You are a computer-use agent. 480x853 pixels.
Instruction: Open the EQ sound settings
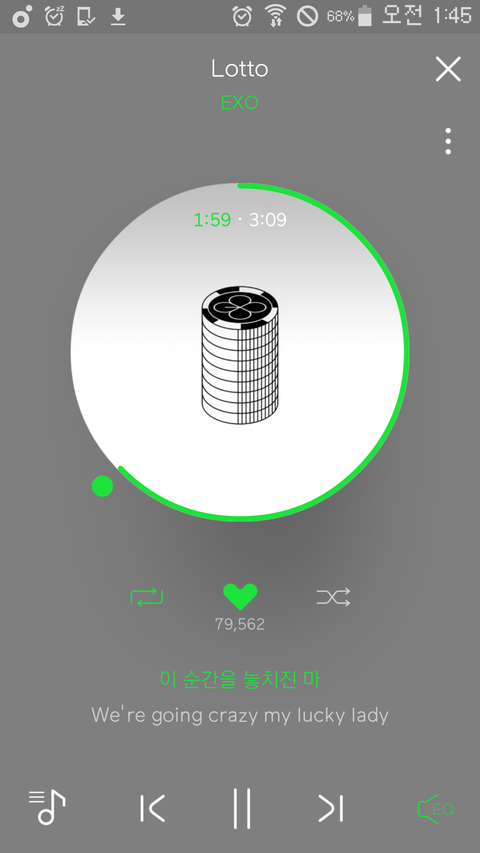(435, 808)
